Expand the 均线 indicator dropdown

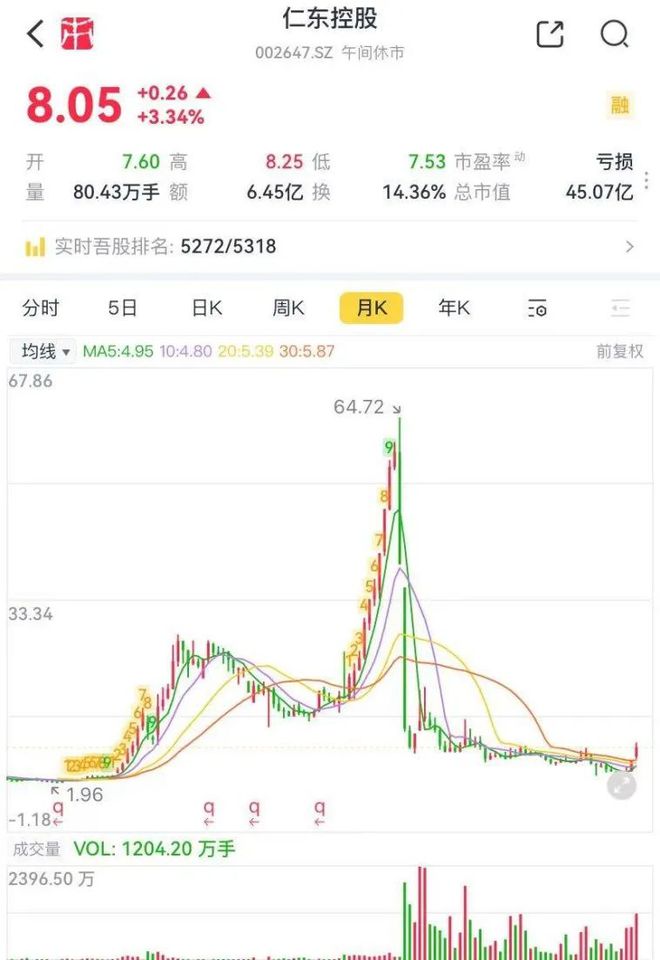point(43,351)
